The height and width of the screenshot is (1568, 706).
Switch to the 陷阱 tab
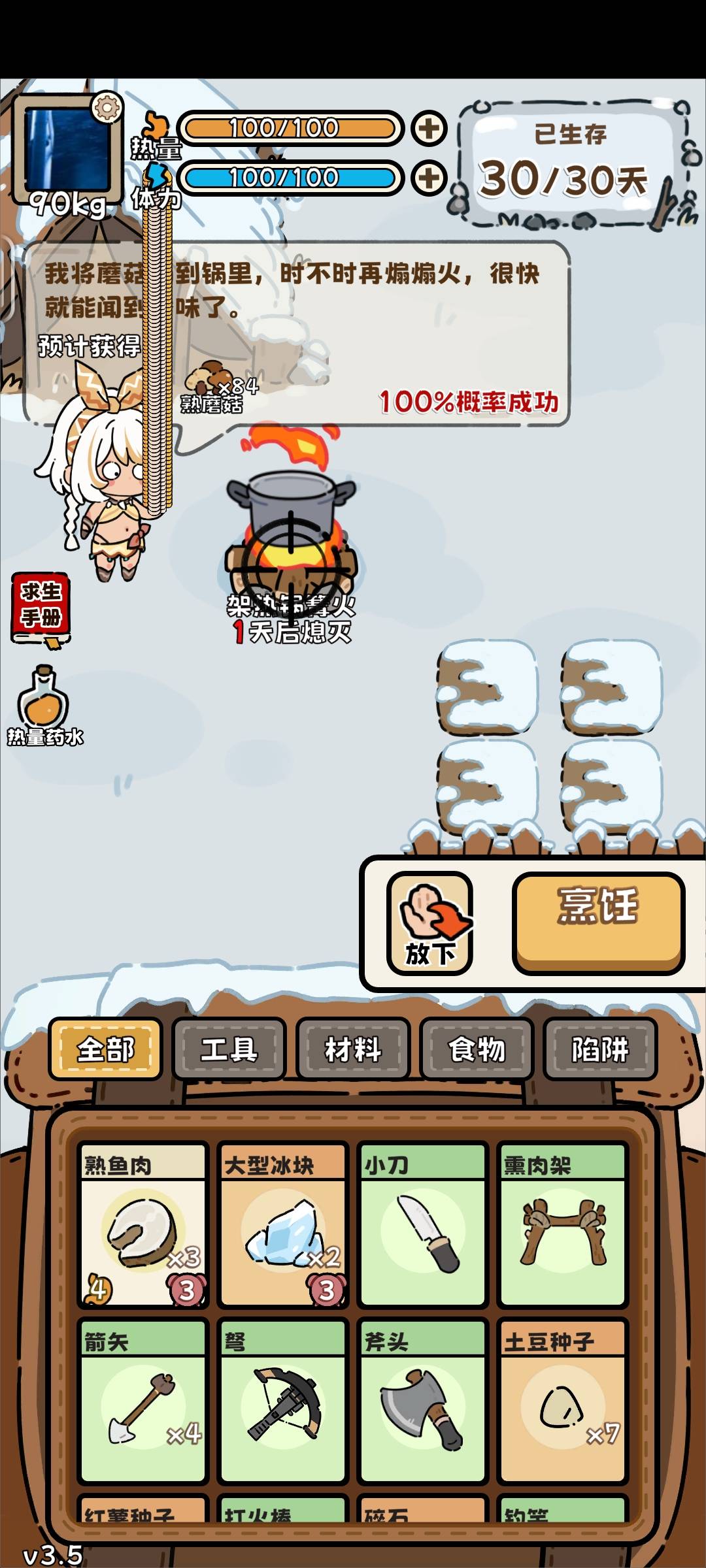pyautogui.click(x=600, y=1049)
